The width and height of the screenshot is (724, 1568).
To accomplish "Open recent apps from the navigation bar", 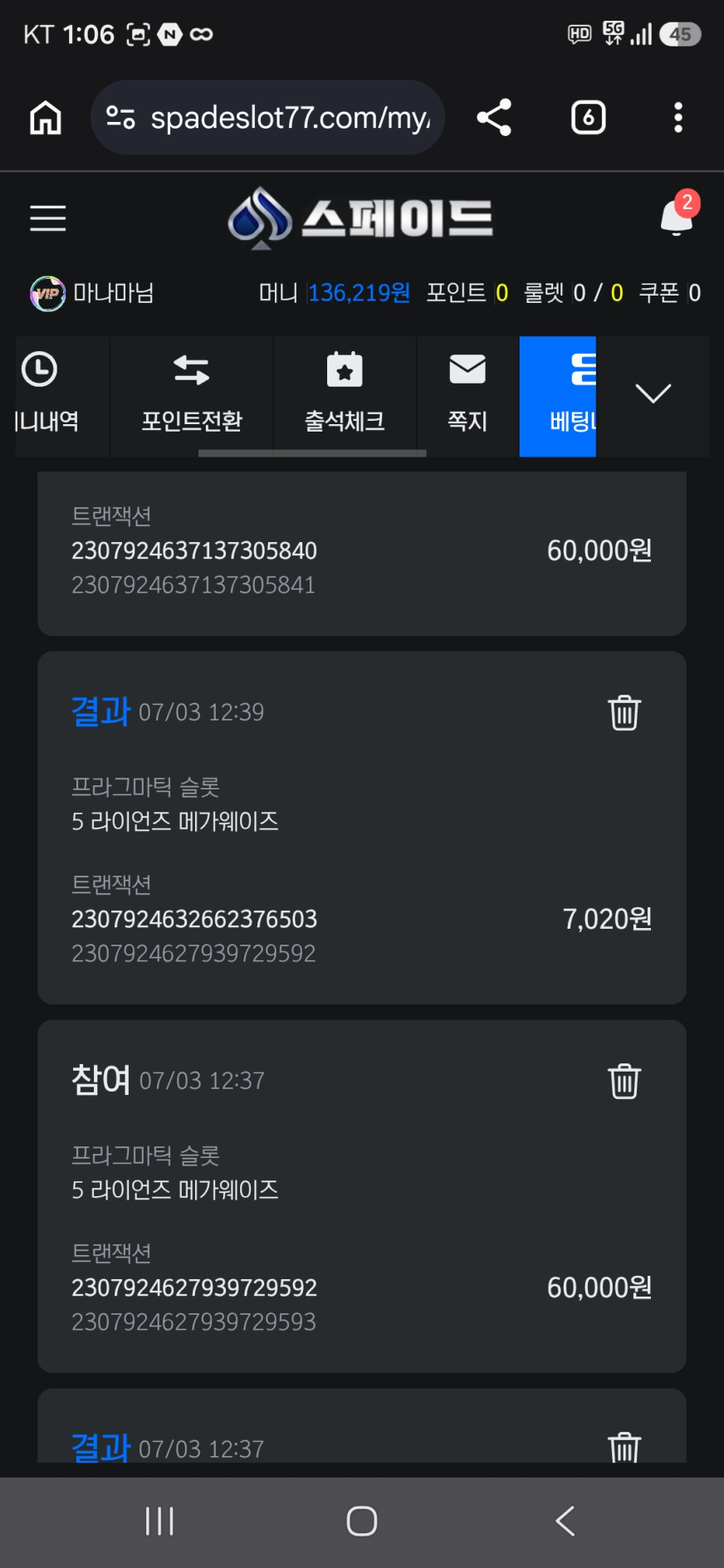I will [x=159, y=1522].
